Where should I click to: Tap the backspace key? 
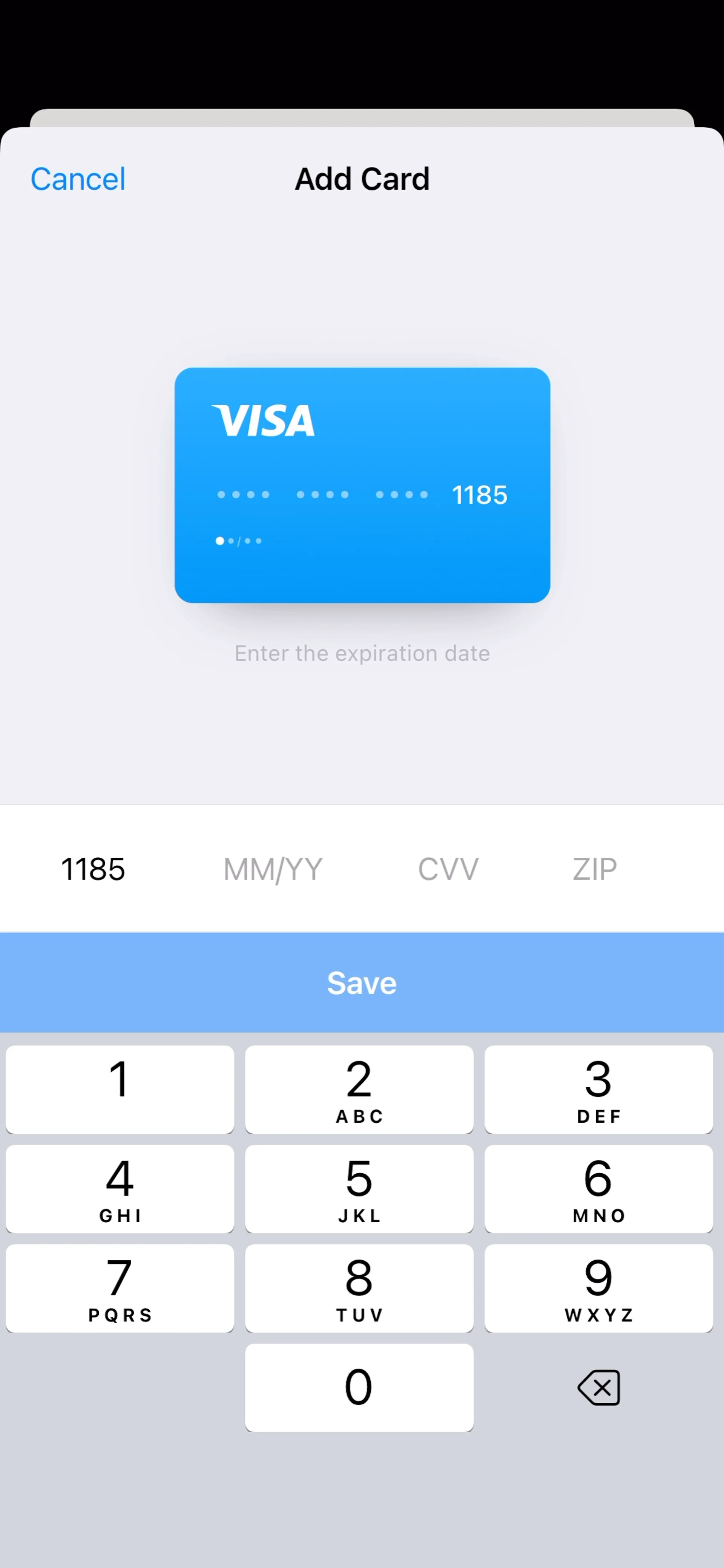tap(598, 1387)
